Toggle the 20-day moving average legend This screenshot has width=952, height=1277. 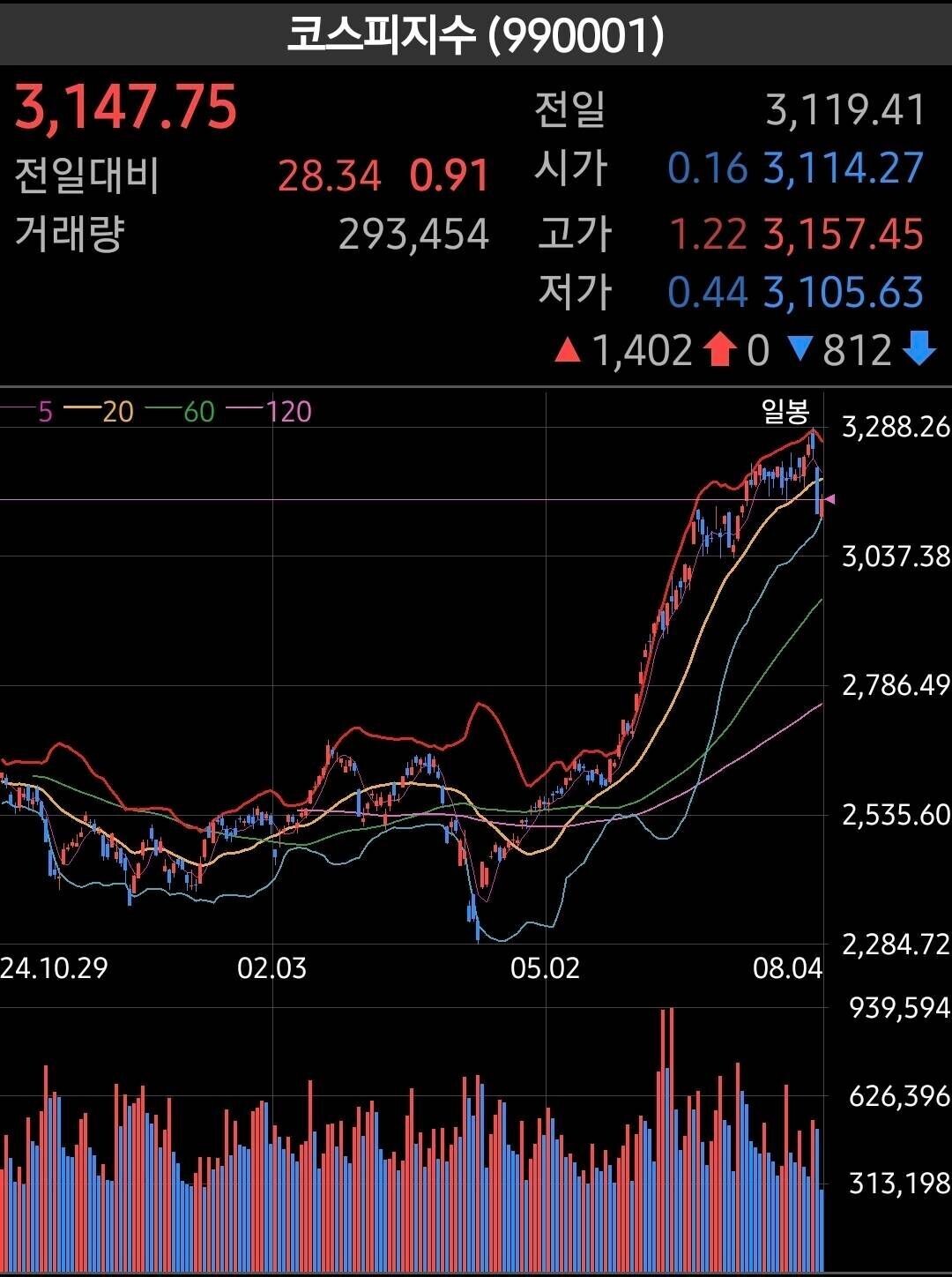pos(117,410)
